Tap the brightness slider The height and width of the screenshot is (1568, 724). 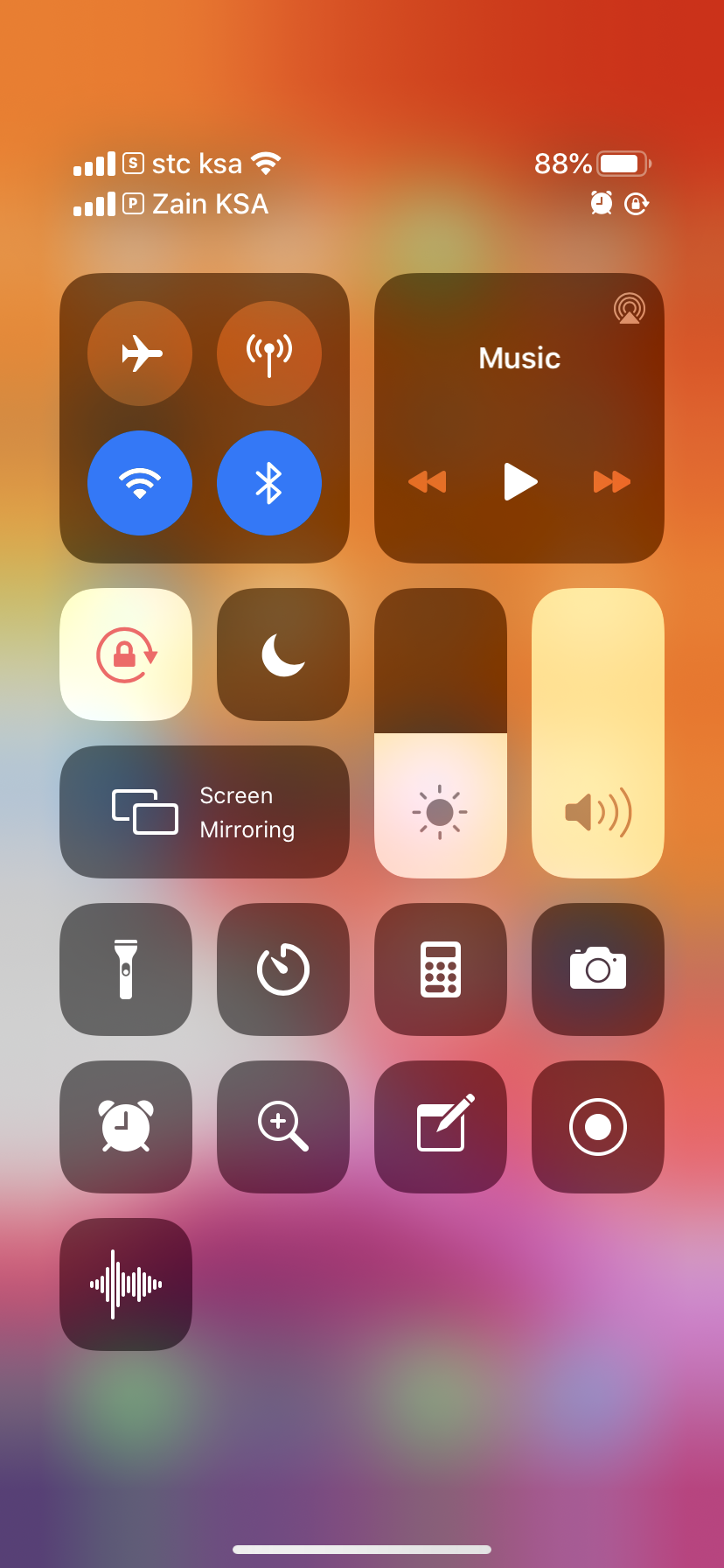tap(441, 733)
